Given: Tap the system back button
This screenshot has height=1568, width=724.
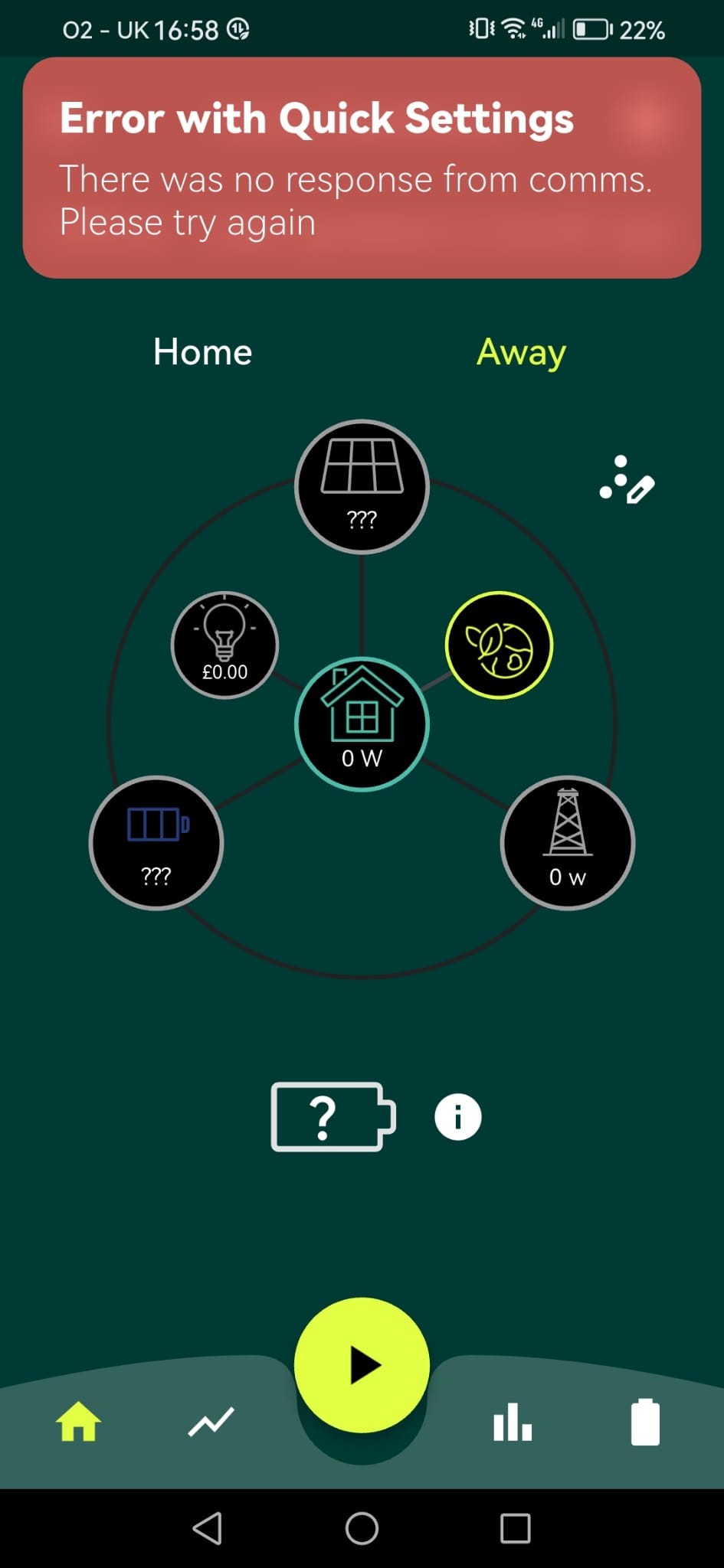Looking at the screenshot, I should pyautogui.click(x=208, y=1529).
